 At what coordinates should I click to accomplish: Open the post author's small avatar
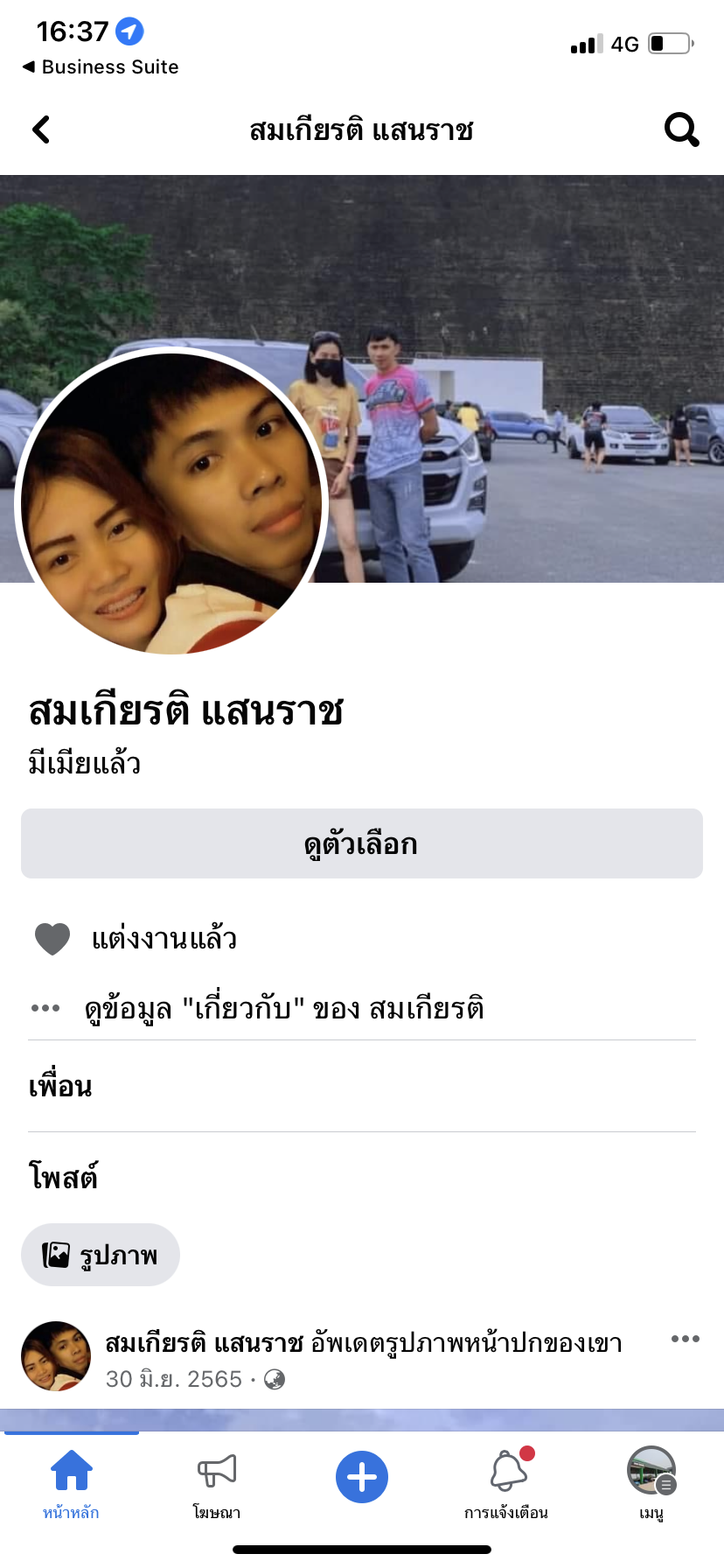point(56,1356)
